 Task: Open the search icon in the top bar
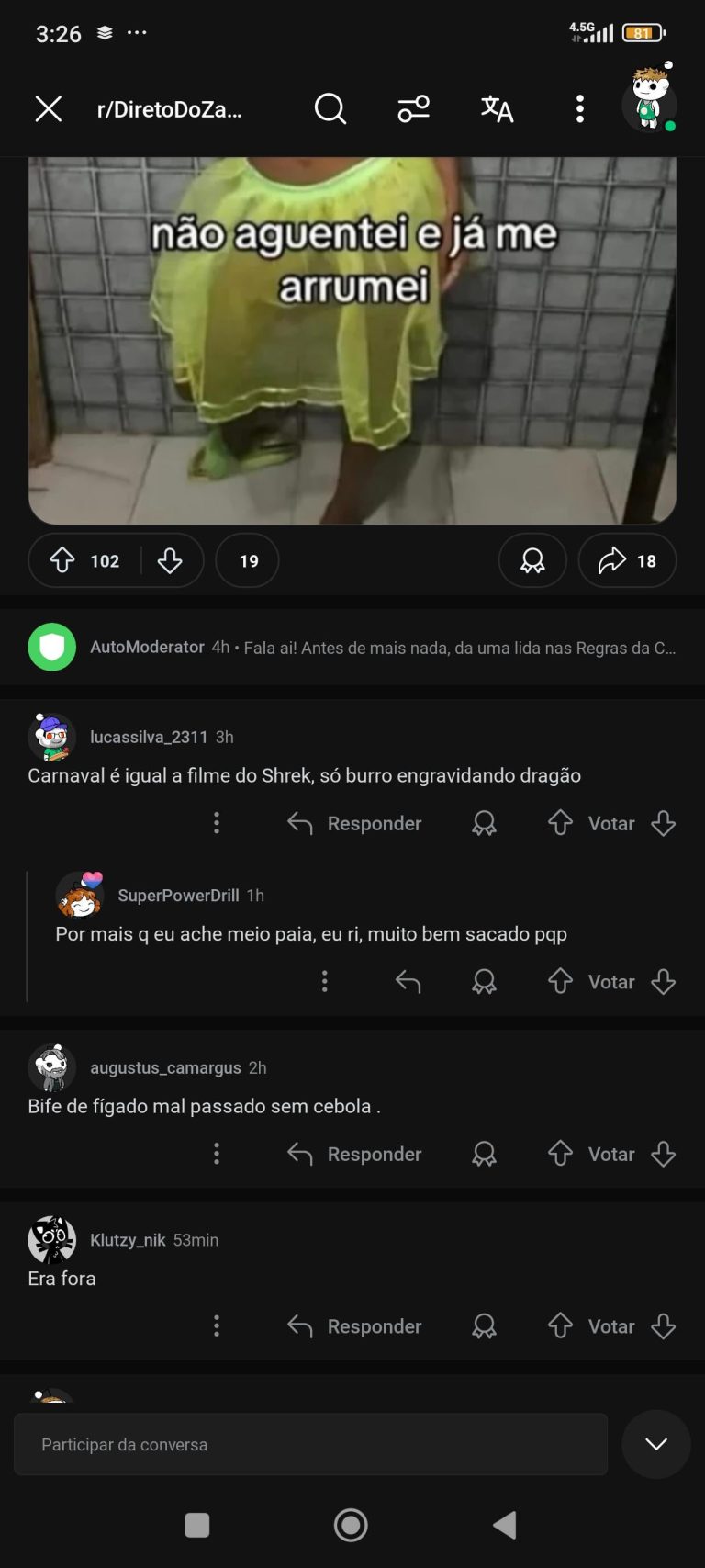pos(330,109)
